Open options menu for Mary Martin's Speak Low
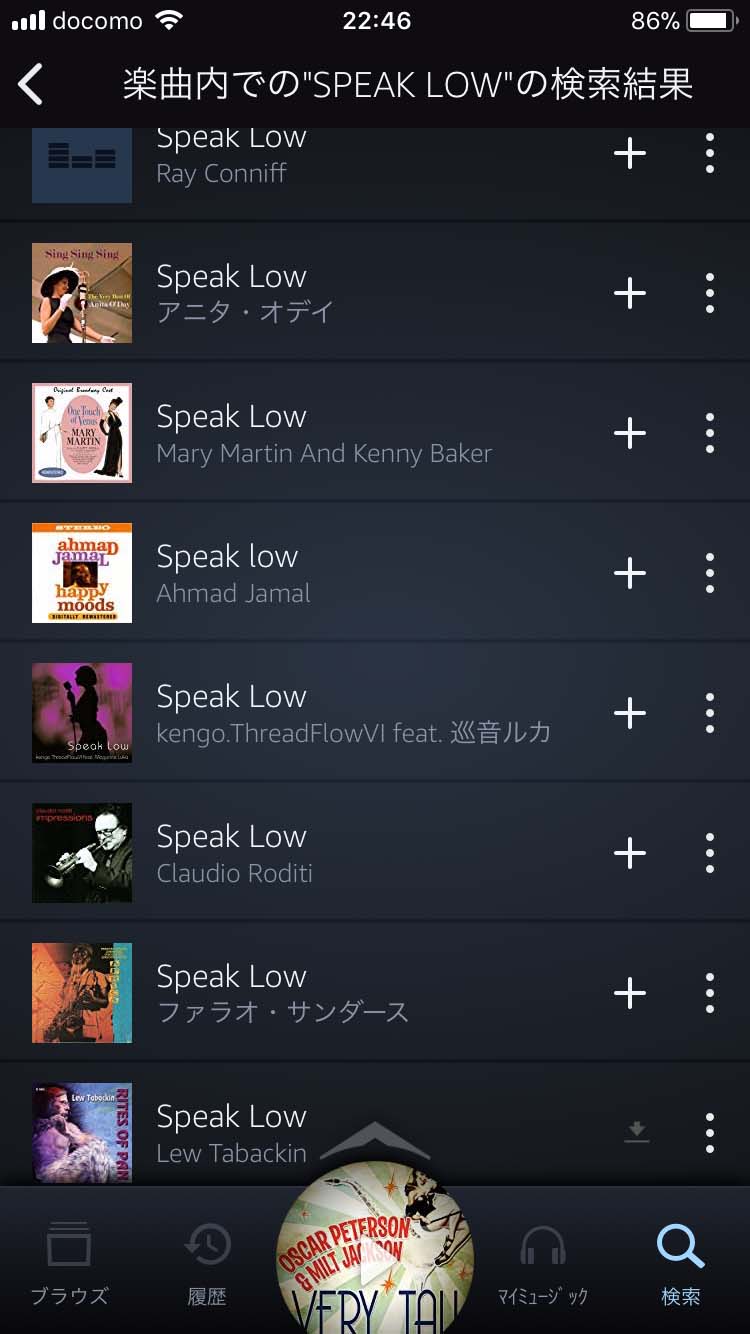750x1334 pixels. [709, 433]
